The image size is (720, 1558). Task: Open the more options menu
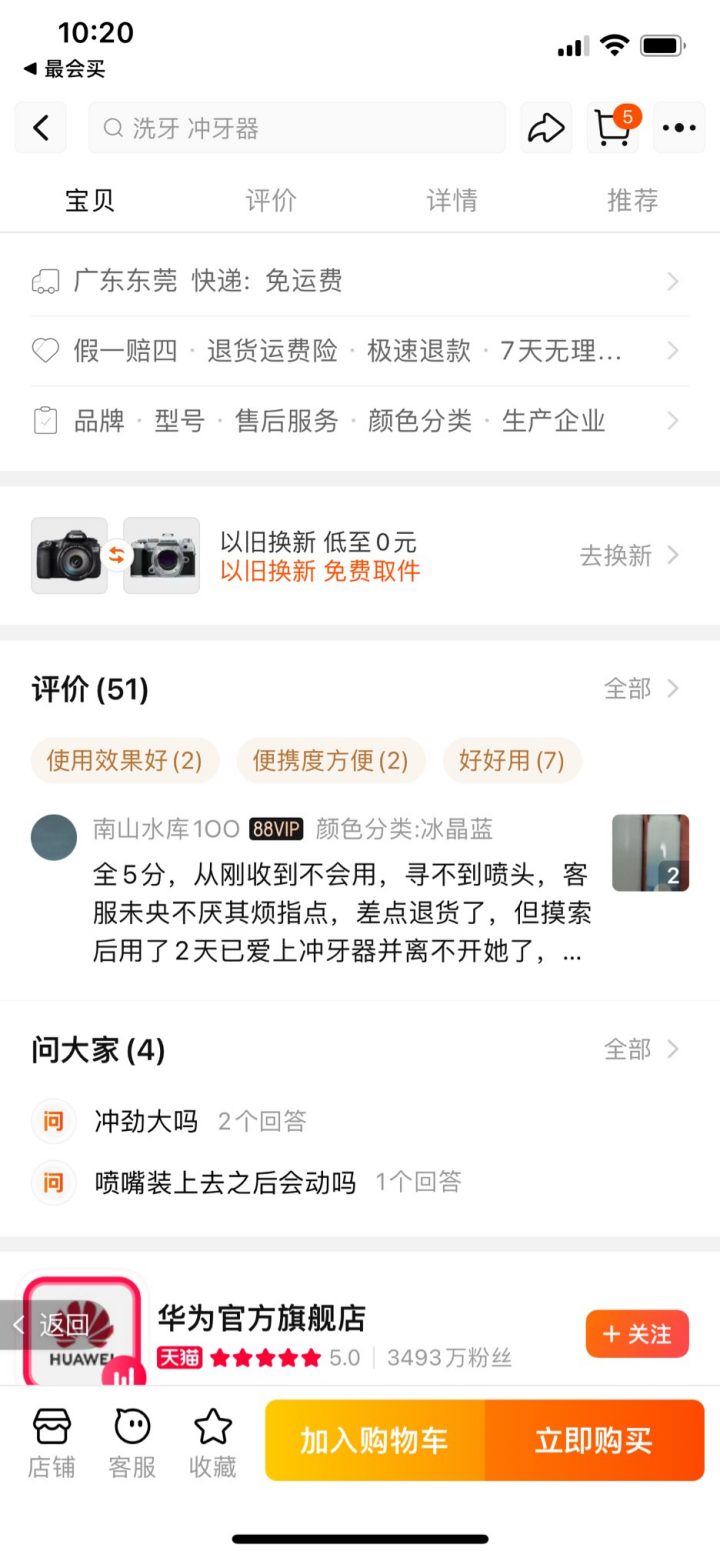679,128
